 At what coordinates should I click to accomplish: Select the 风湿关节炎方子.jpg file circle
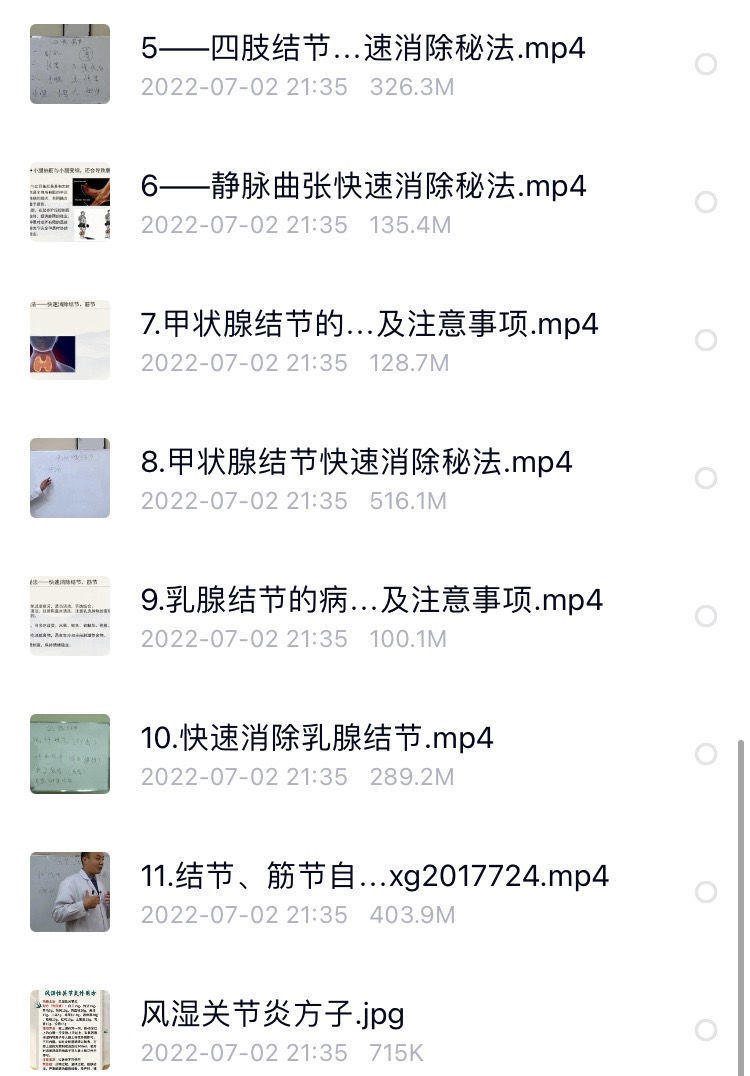click(706, 1031)
